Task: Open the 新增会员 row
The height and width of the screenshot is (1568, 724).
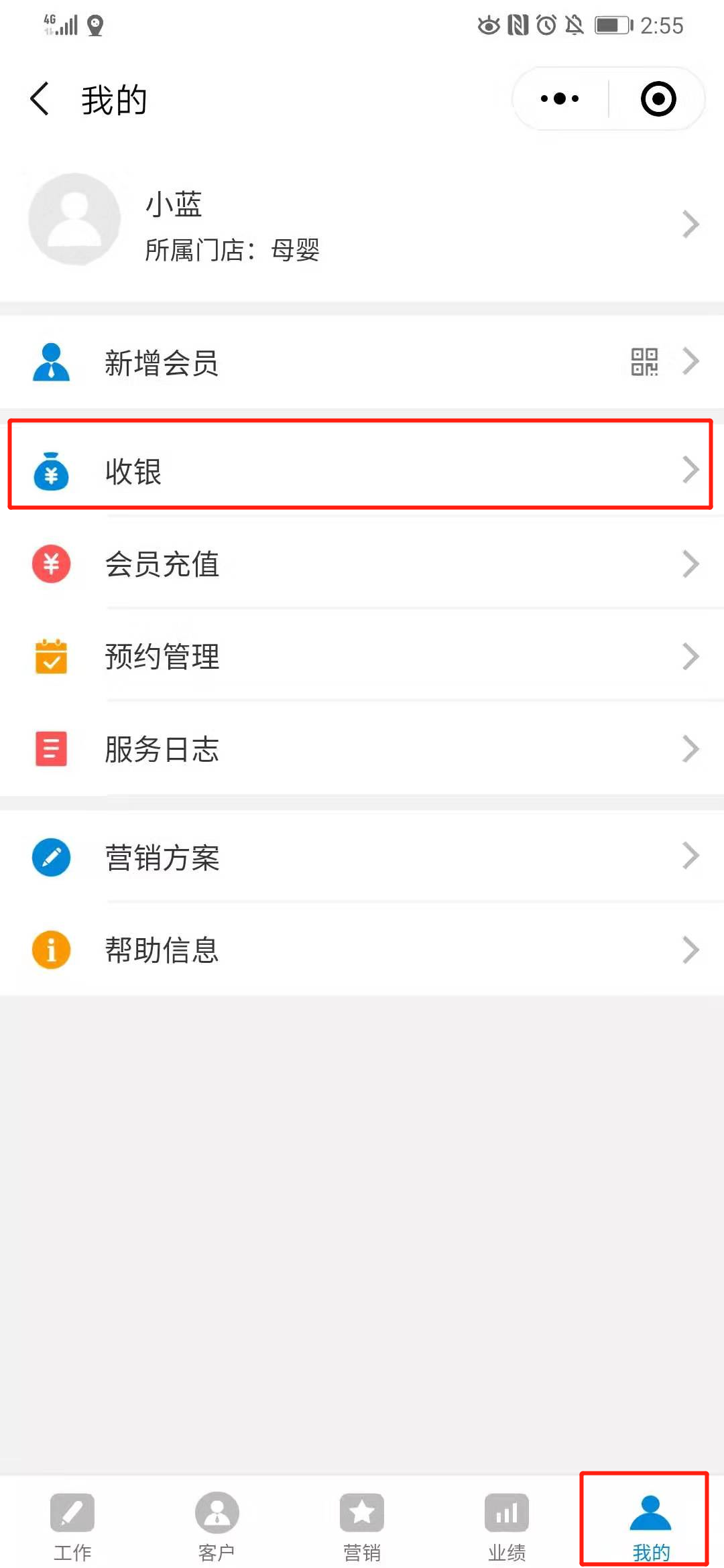Action: tap(362, 362)
